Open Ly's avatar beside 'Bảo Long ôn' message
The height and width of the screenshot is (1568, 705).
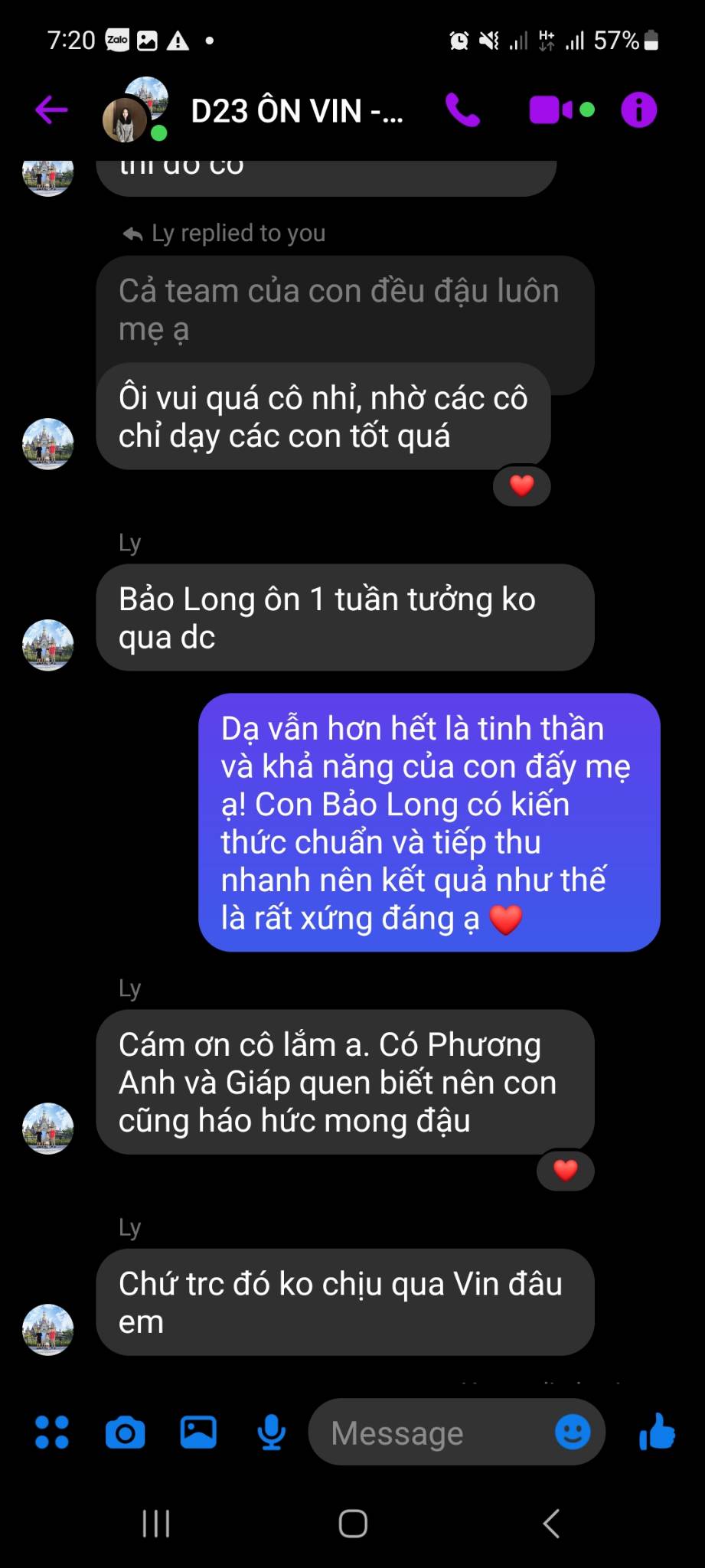(48, 645)
